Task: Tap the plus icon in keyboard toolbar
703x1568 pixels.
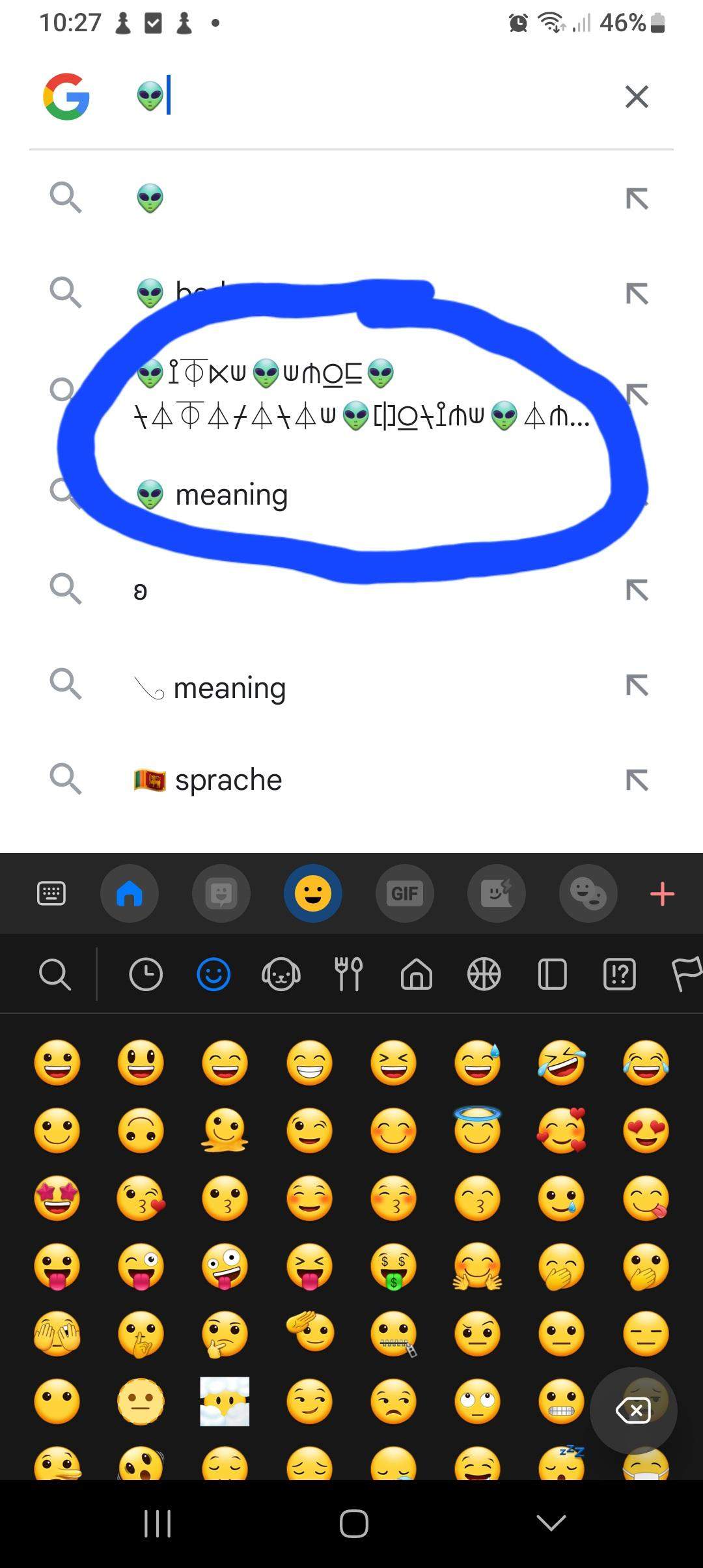Action: tap(662, 893)
